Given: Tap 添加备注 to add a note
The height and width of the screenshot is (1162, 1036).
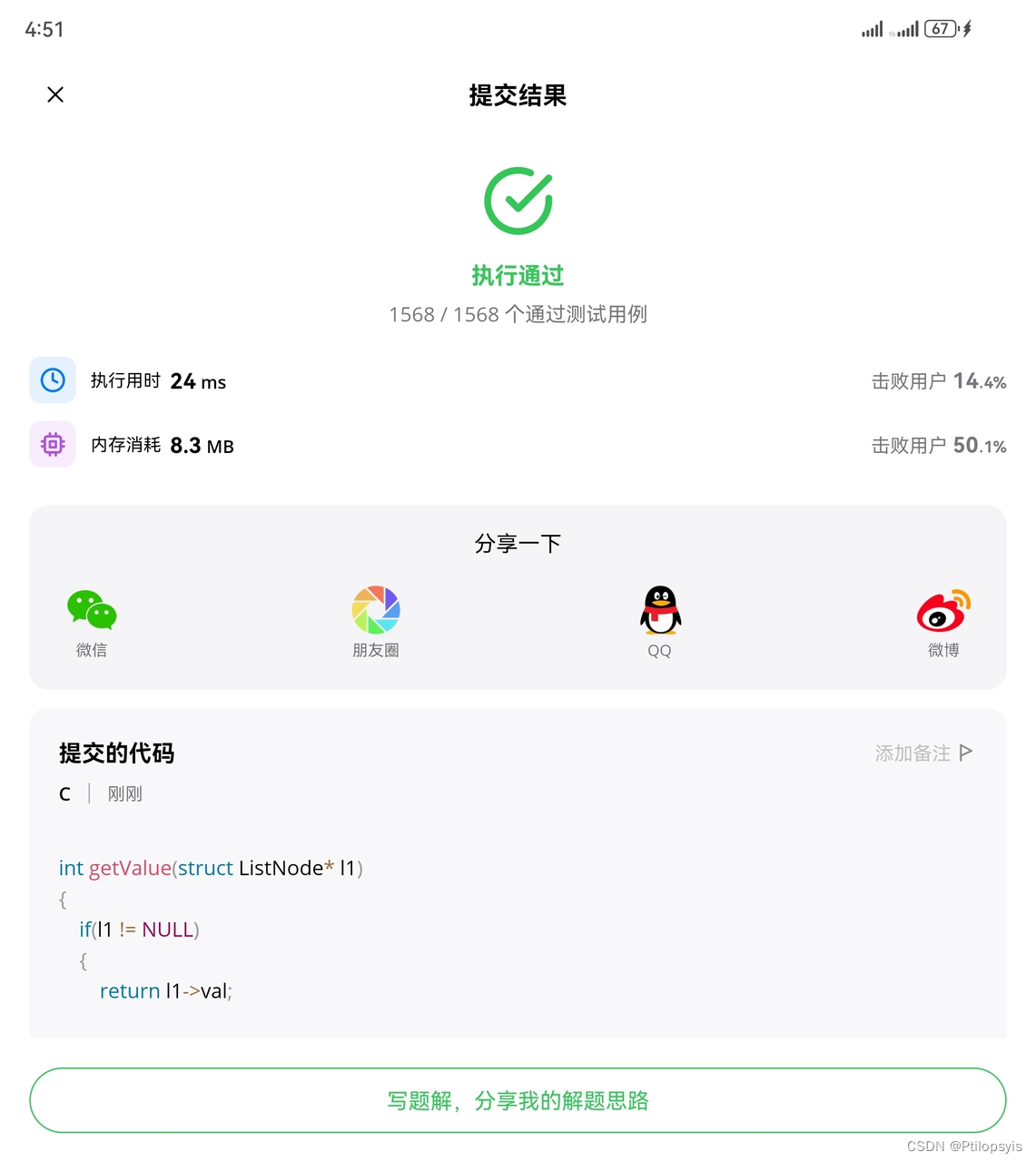Looking at the screenshot, I should tap(912, 753).
